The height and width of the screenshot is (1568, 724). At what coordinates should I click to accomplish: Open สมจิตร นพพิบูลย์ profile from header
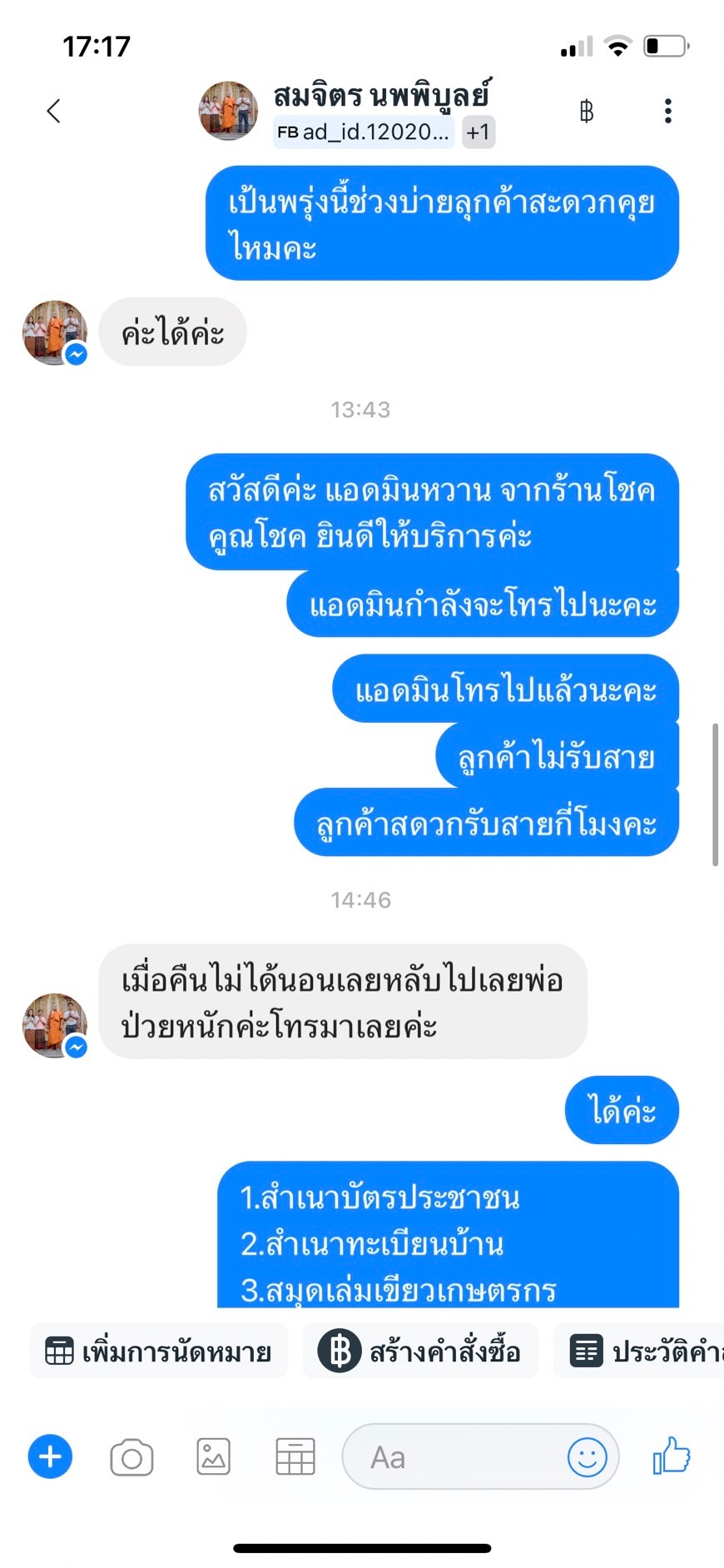382,95
